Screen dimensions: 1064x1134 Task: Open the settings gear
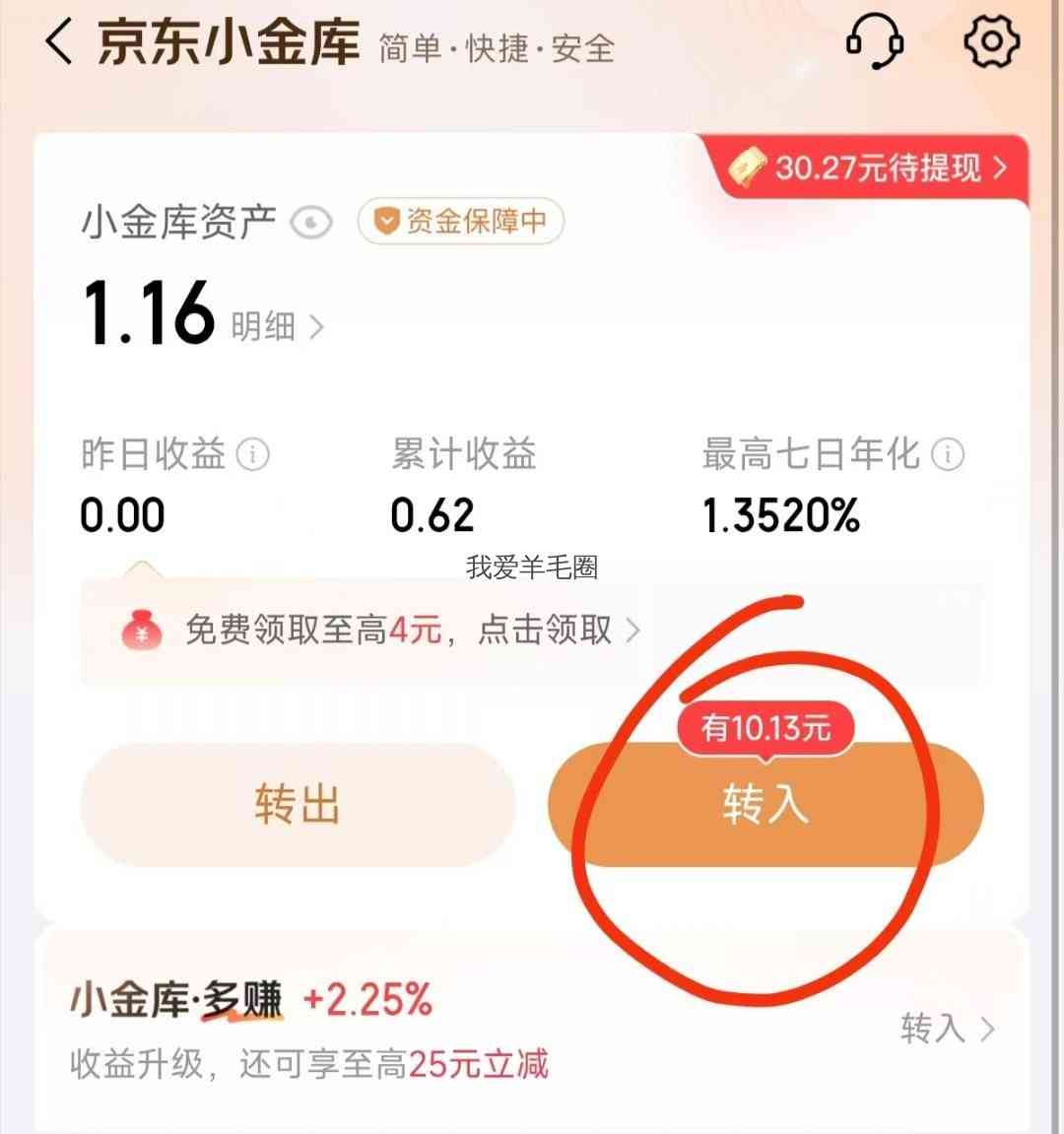pos(992,40)
